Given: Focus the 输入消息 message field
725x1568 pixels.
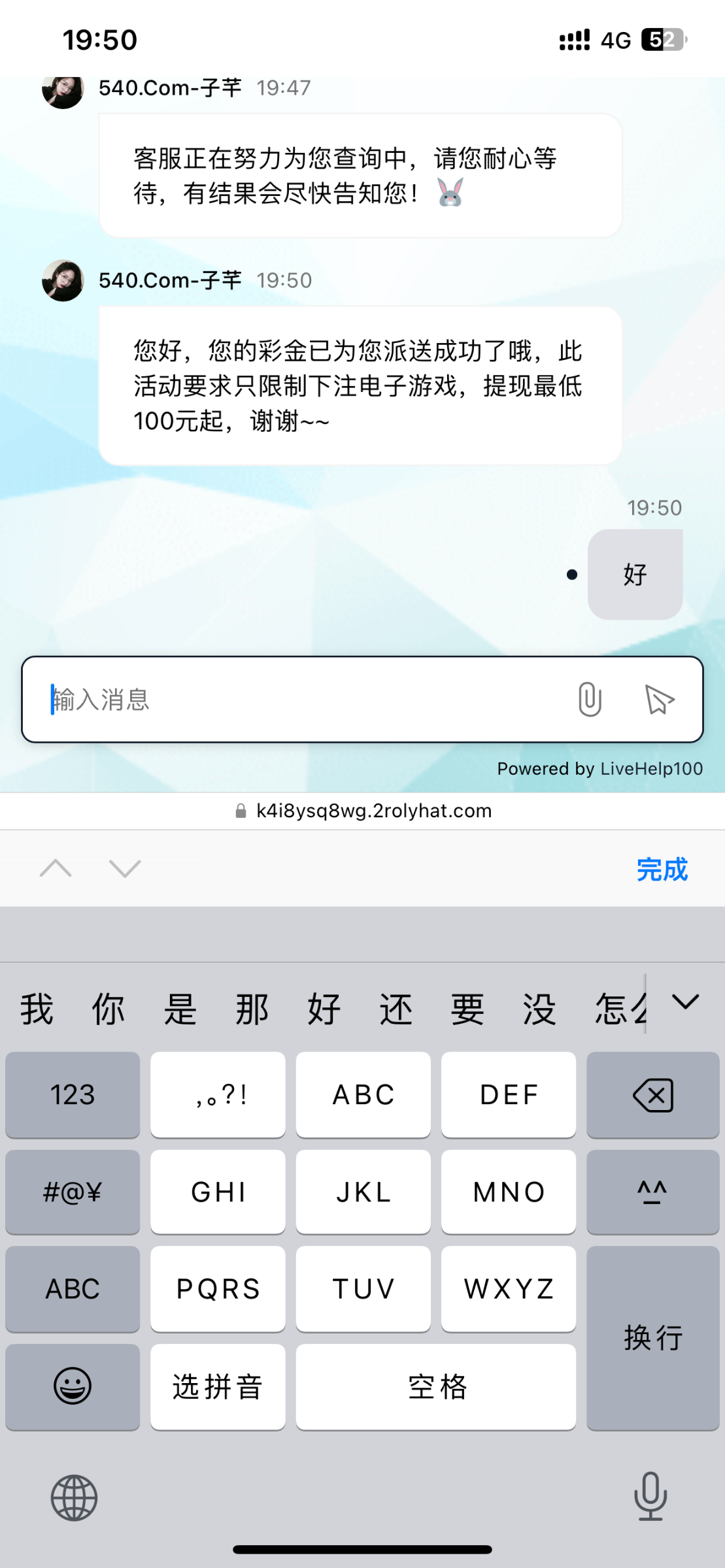Looking at the screenshot, I should pyautogui.click(x=294, y=699).
